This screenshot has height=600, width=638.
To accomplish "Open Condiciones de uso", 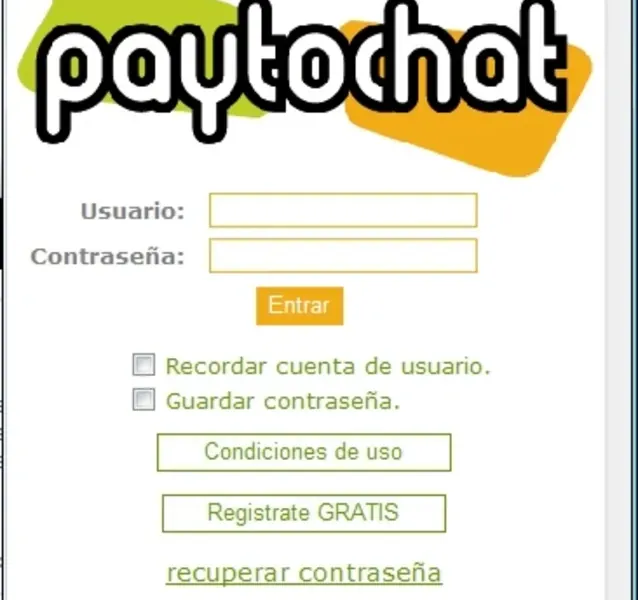I will [303, 452].
